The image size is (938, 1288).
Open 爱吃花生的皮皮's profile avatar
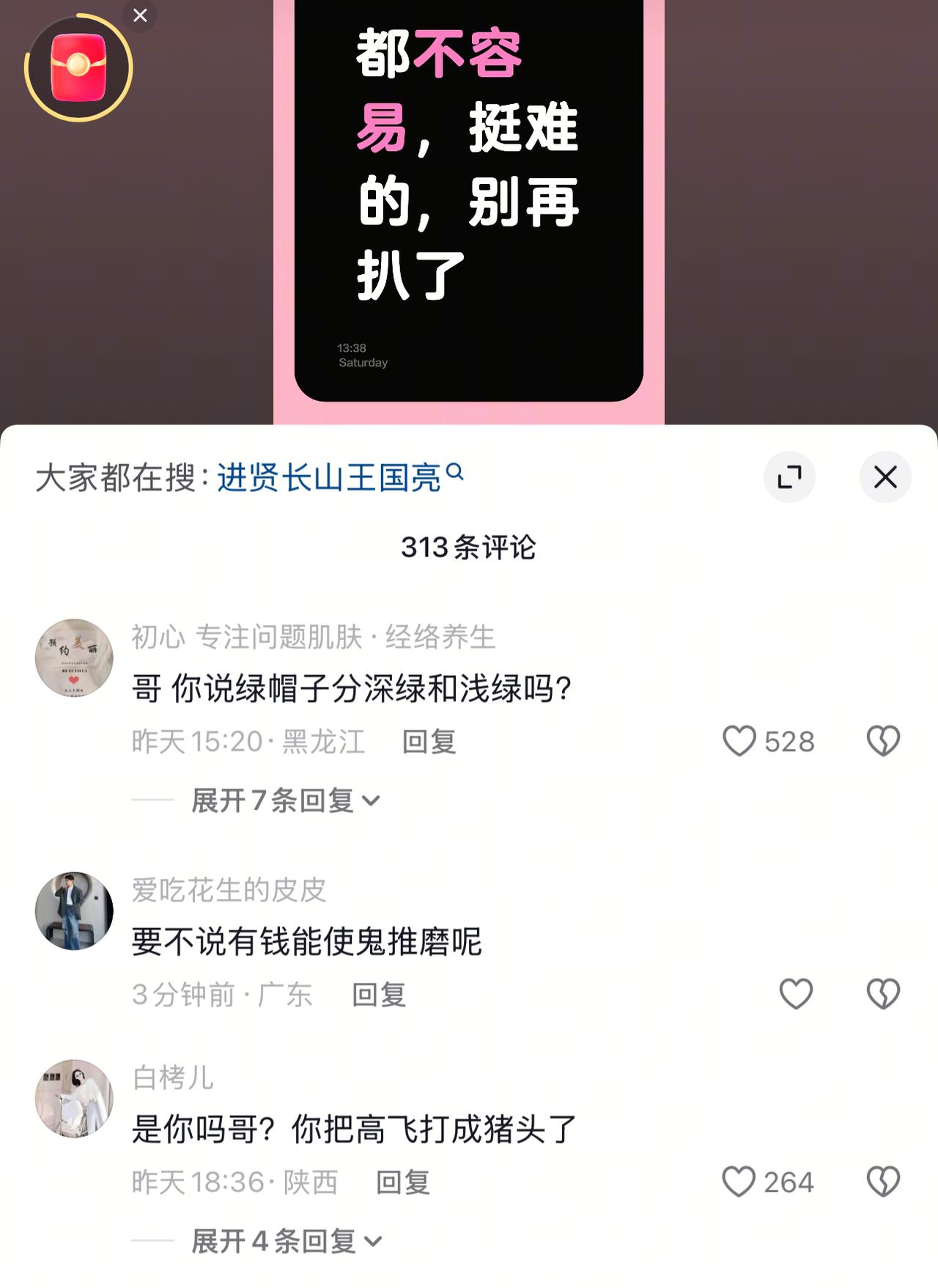coord(74,909)
